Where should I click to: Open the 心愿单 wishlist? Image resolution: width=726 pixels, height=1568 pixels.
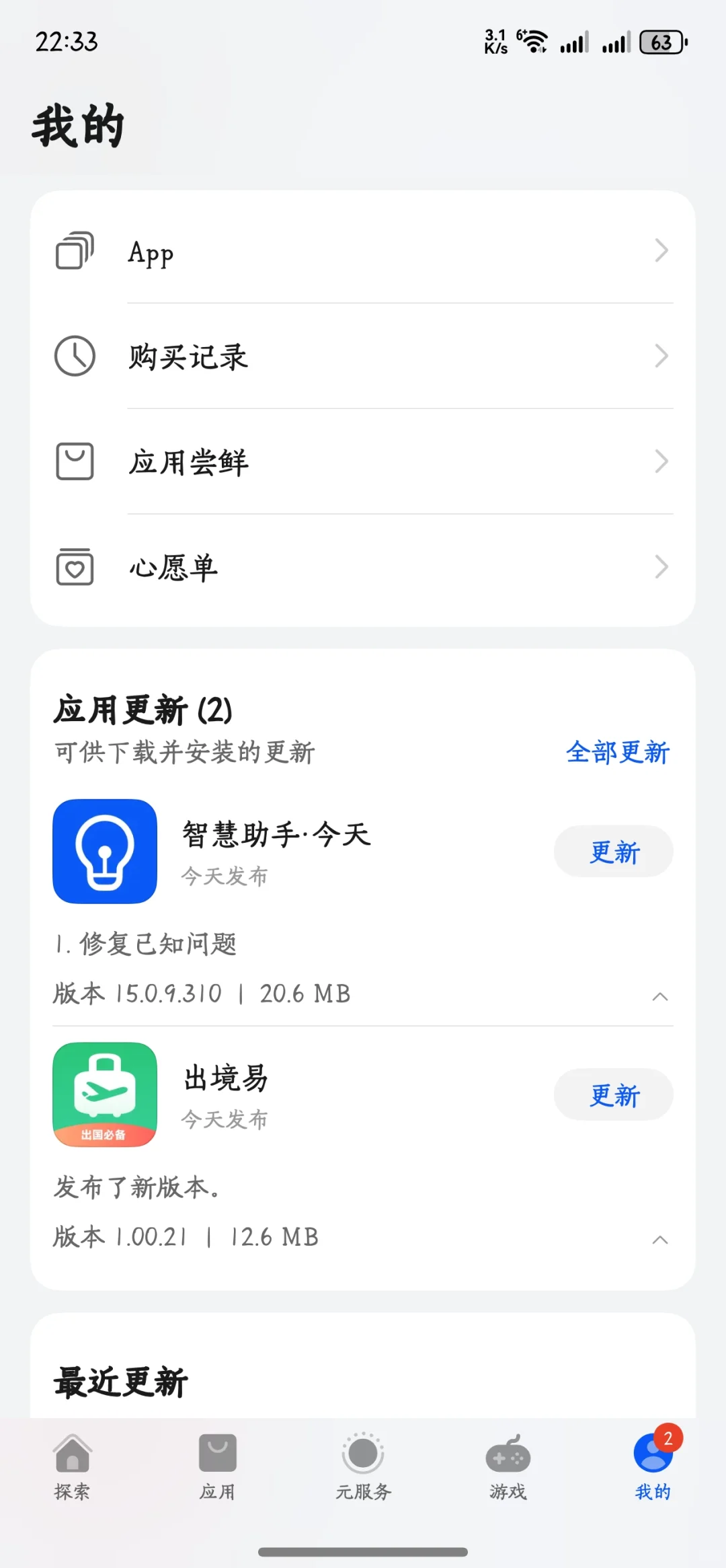(363, 568)
